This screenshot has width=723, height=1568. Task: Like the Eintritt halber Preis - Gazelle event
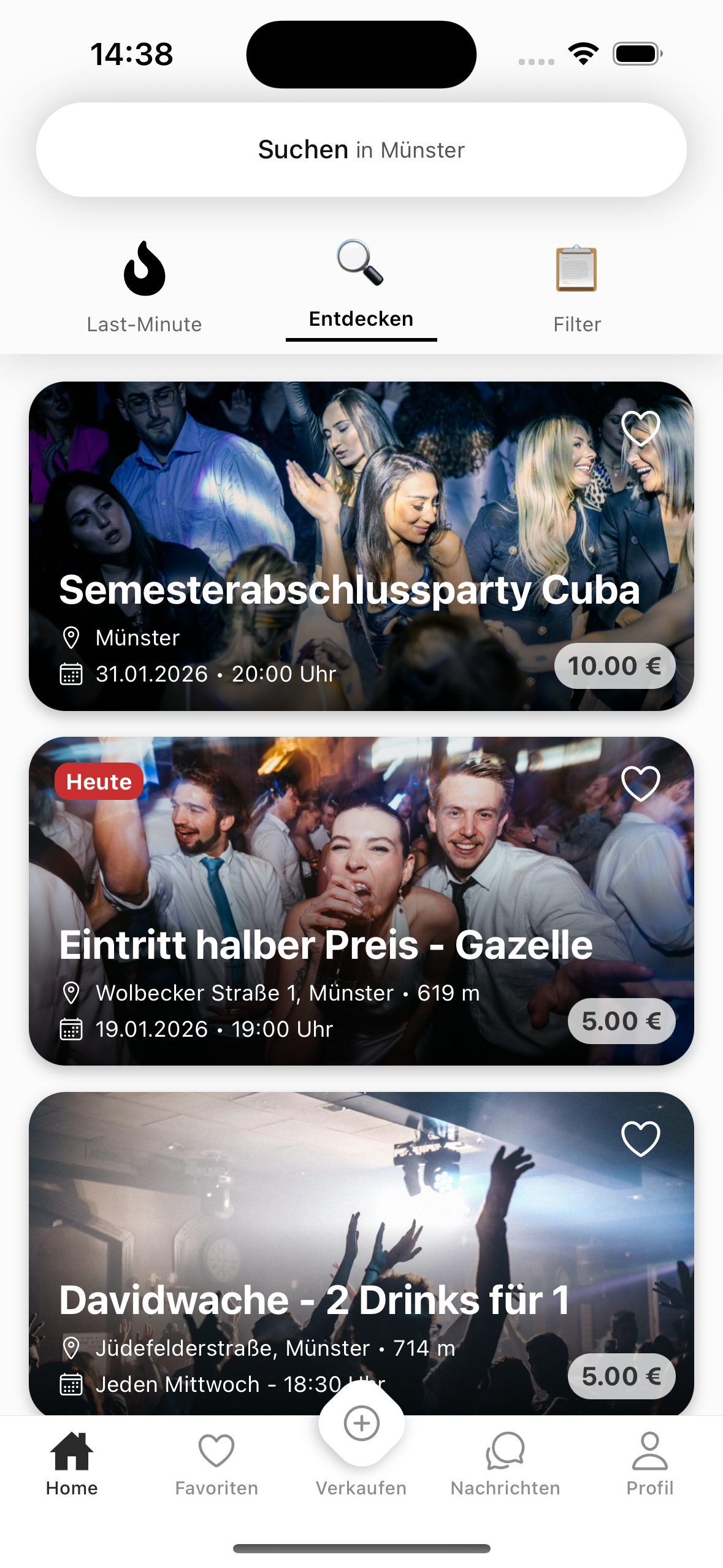tap(640, 783)
